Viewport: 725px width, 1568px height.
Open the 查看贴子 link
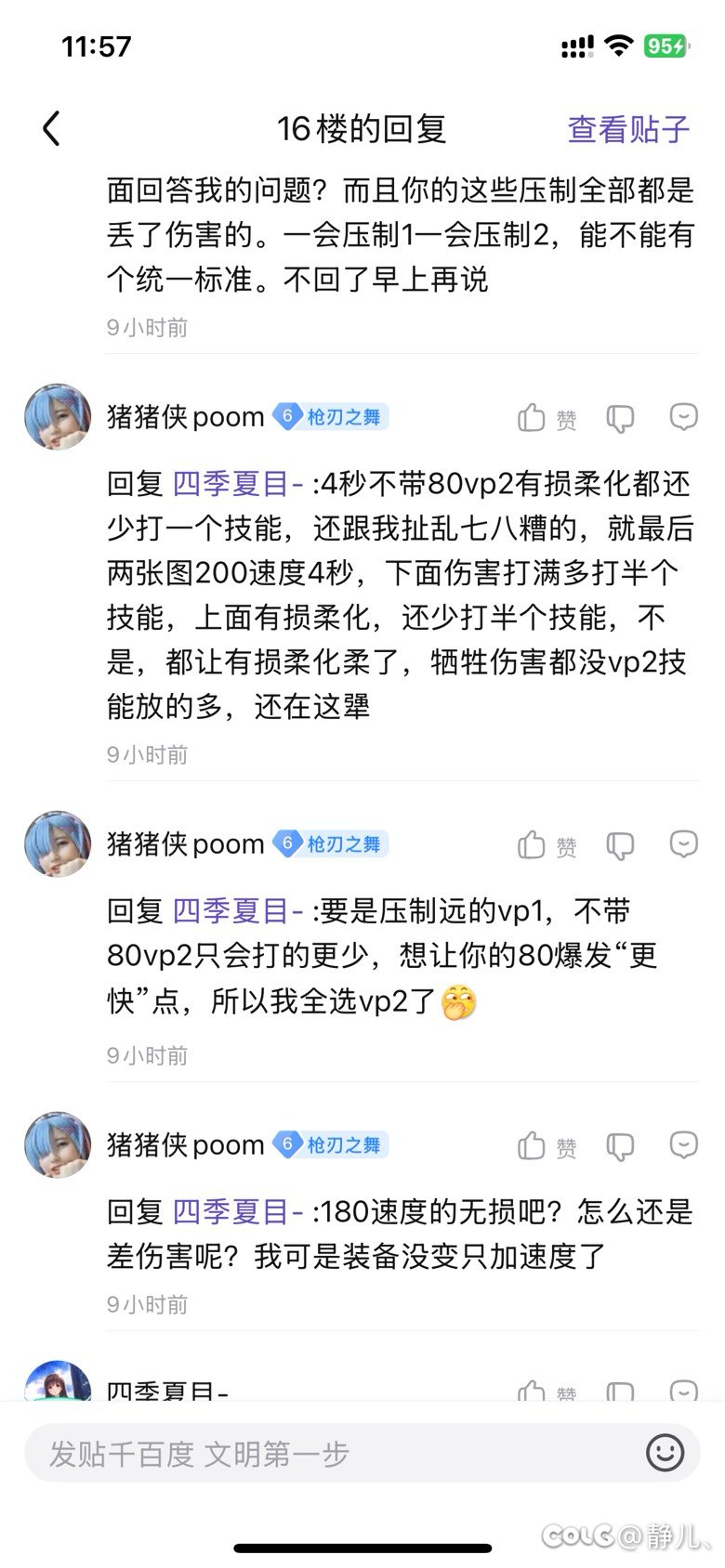[628, 129]
